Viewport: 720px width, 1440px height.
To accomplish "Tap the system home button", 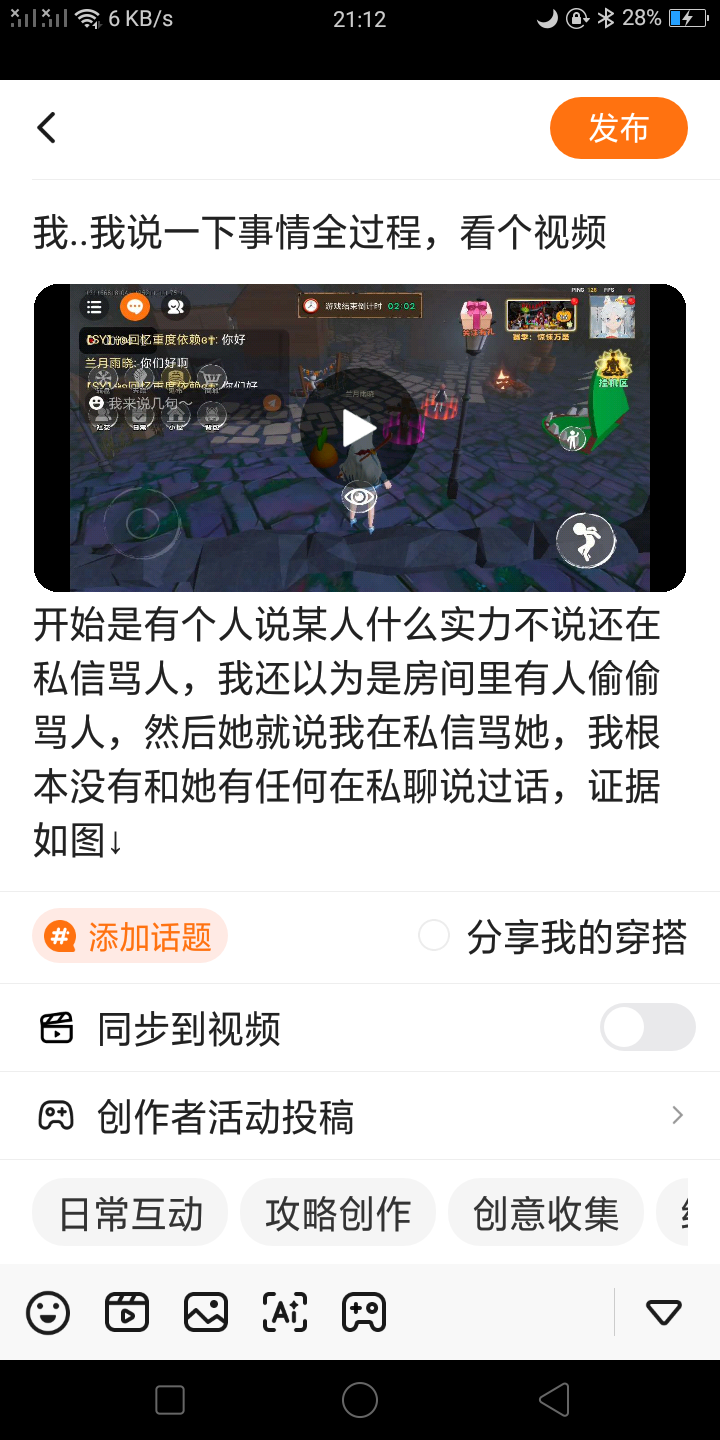I will pos(360,1400).
